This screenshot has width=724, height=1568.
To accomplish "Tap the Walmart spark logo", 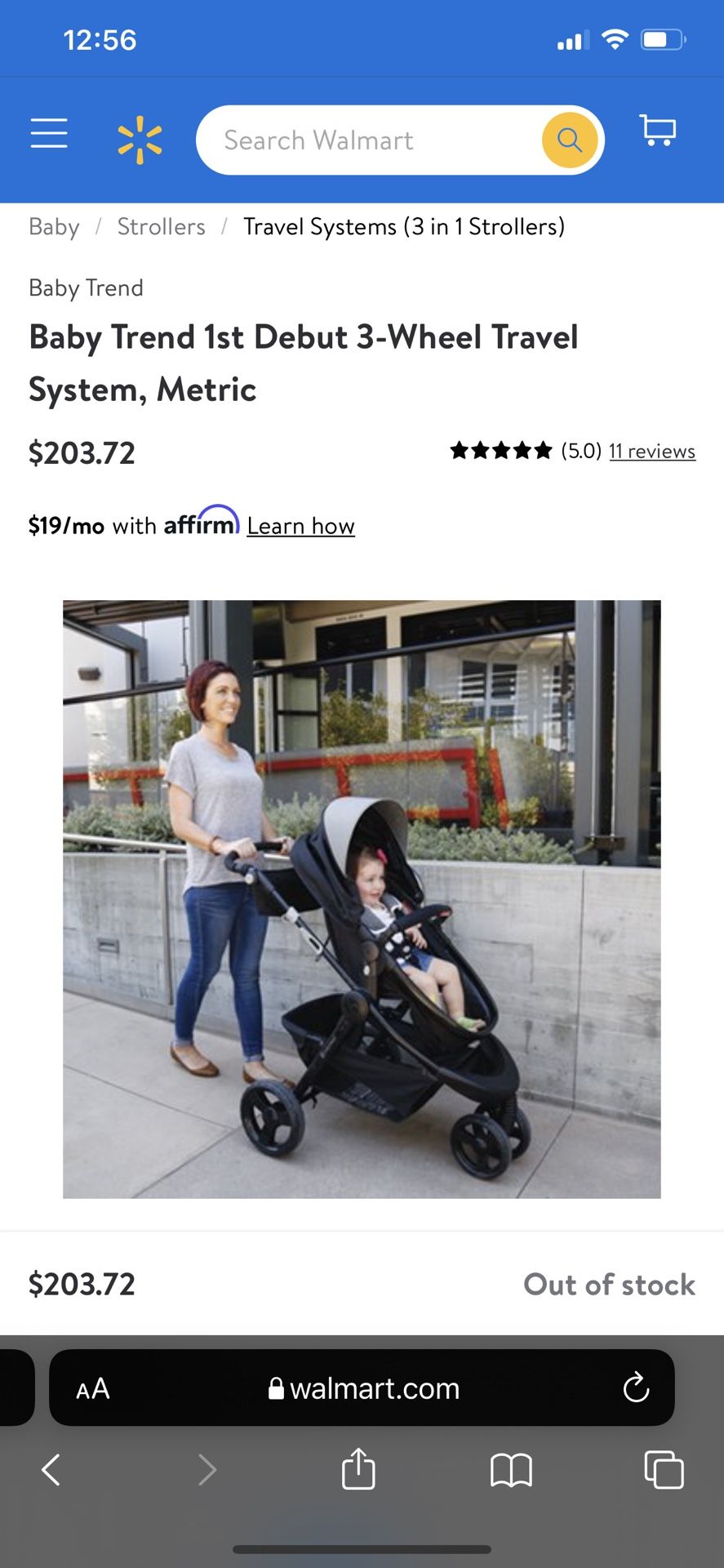I will click(140, 140).
